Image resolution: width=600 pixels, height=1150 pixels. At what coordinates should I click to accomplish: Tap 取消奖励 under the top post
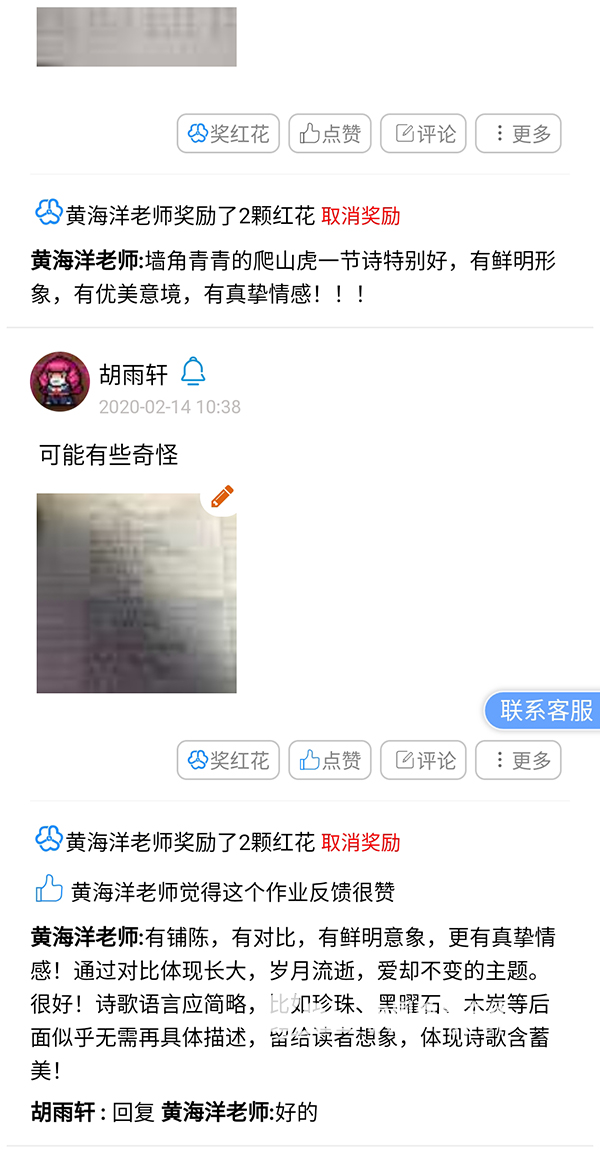point(361,215)
